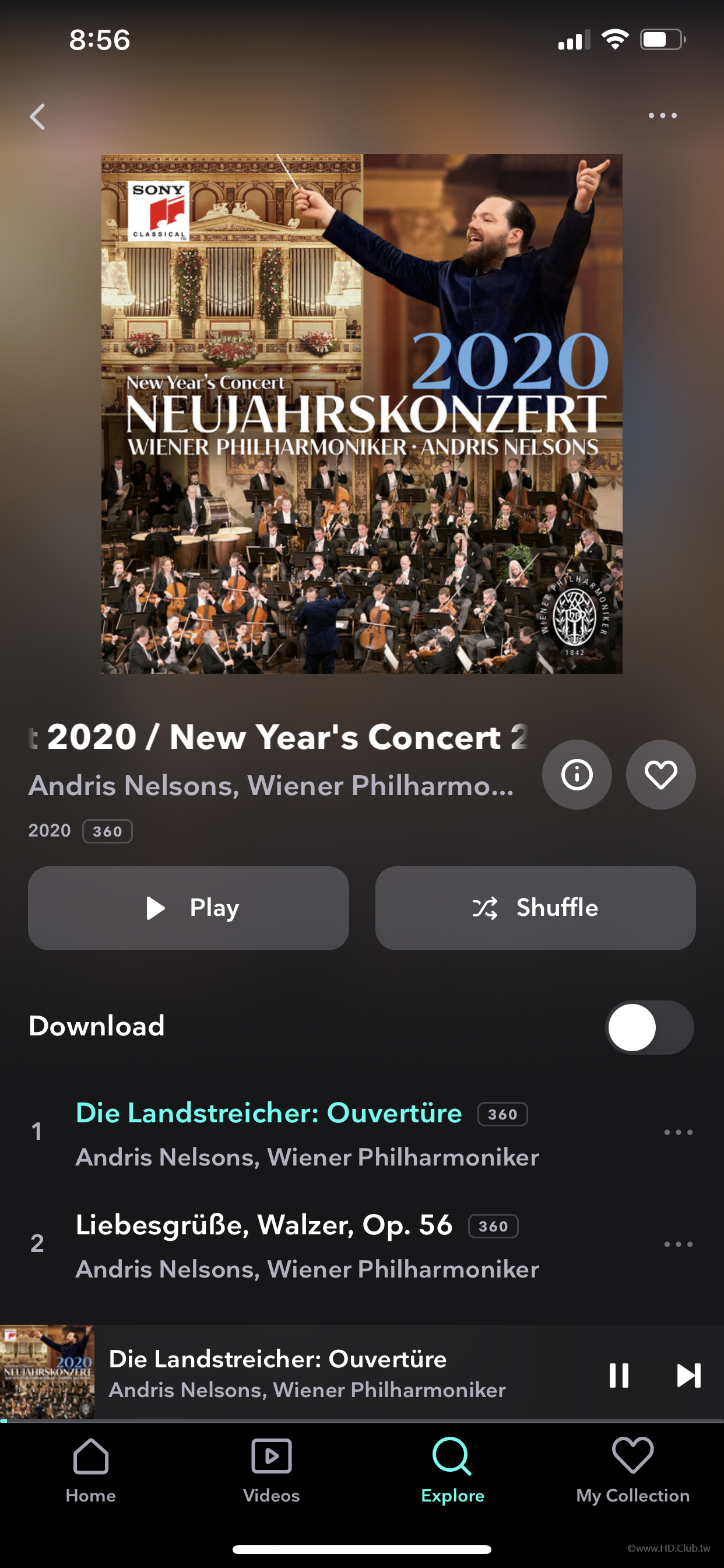Image resolution: width=724 pixels, height=1568 pixels.
Task: Go back to the previous screen
Action: coord(38,116)
